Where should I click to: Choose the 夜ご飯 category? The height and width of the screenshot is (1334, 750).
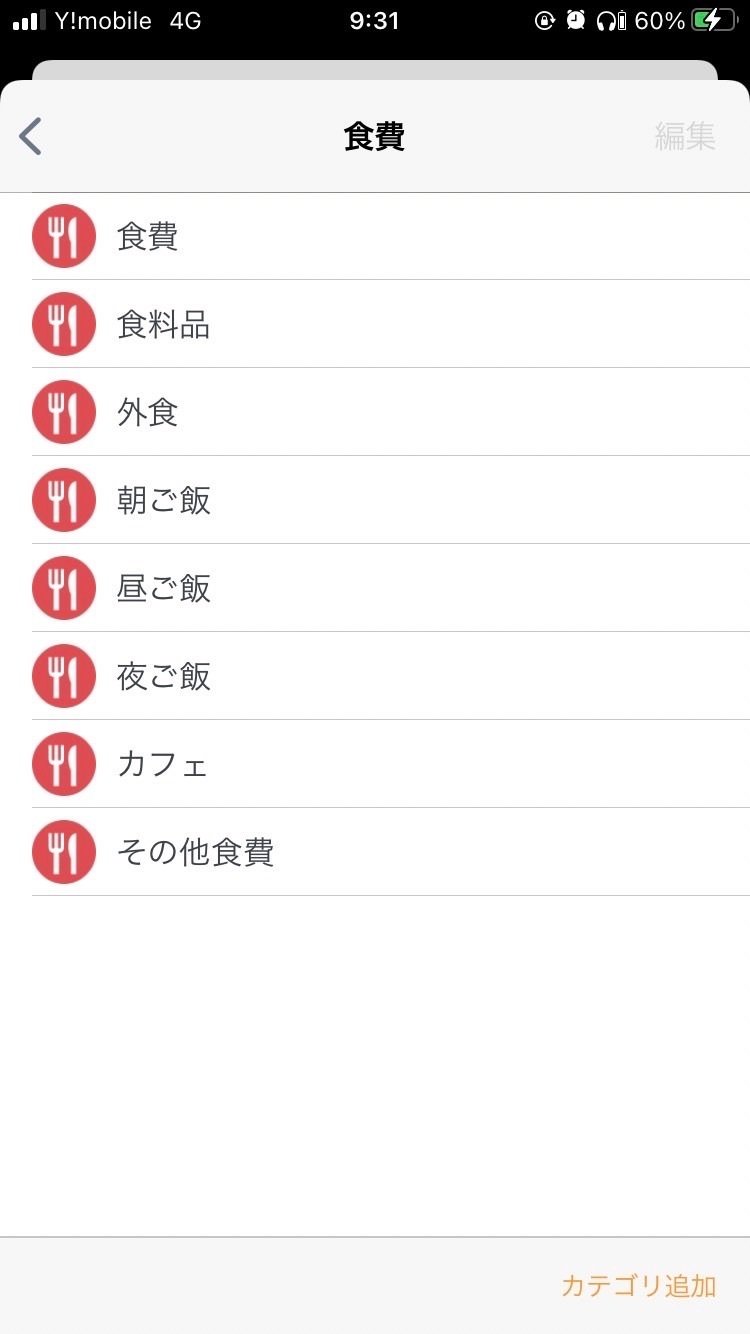click(x=163, y=677)
